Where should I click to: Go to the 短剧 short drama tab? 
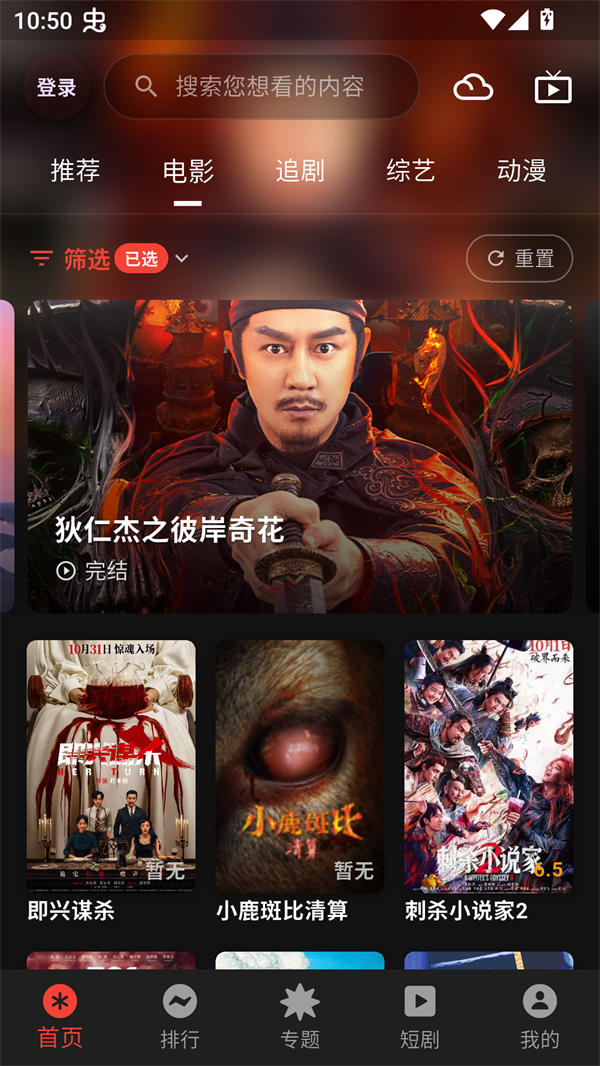pos(420,1017)
